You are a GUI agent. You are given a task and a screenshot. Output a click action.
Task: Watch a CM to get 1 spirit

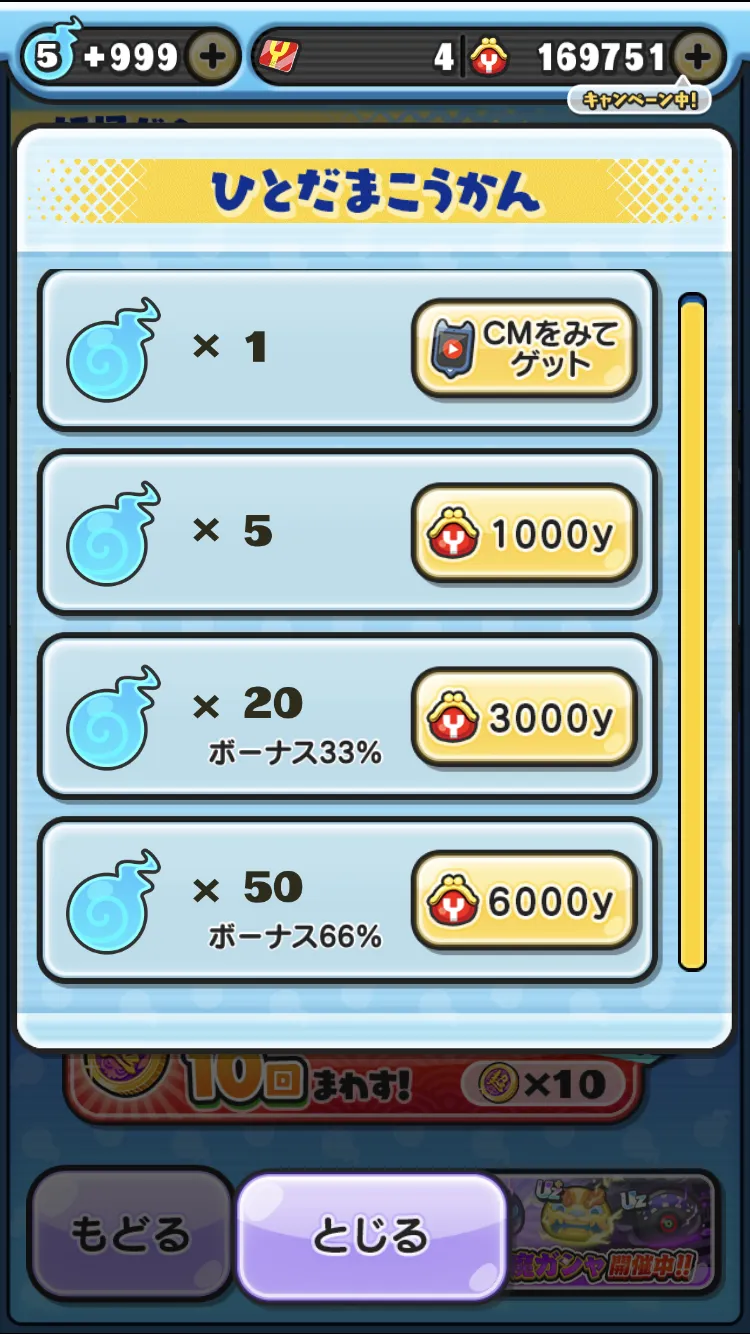(525, 348)
